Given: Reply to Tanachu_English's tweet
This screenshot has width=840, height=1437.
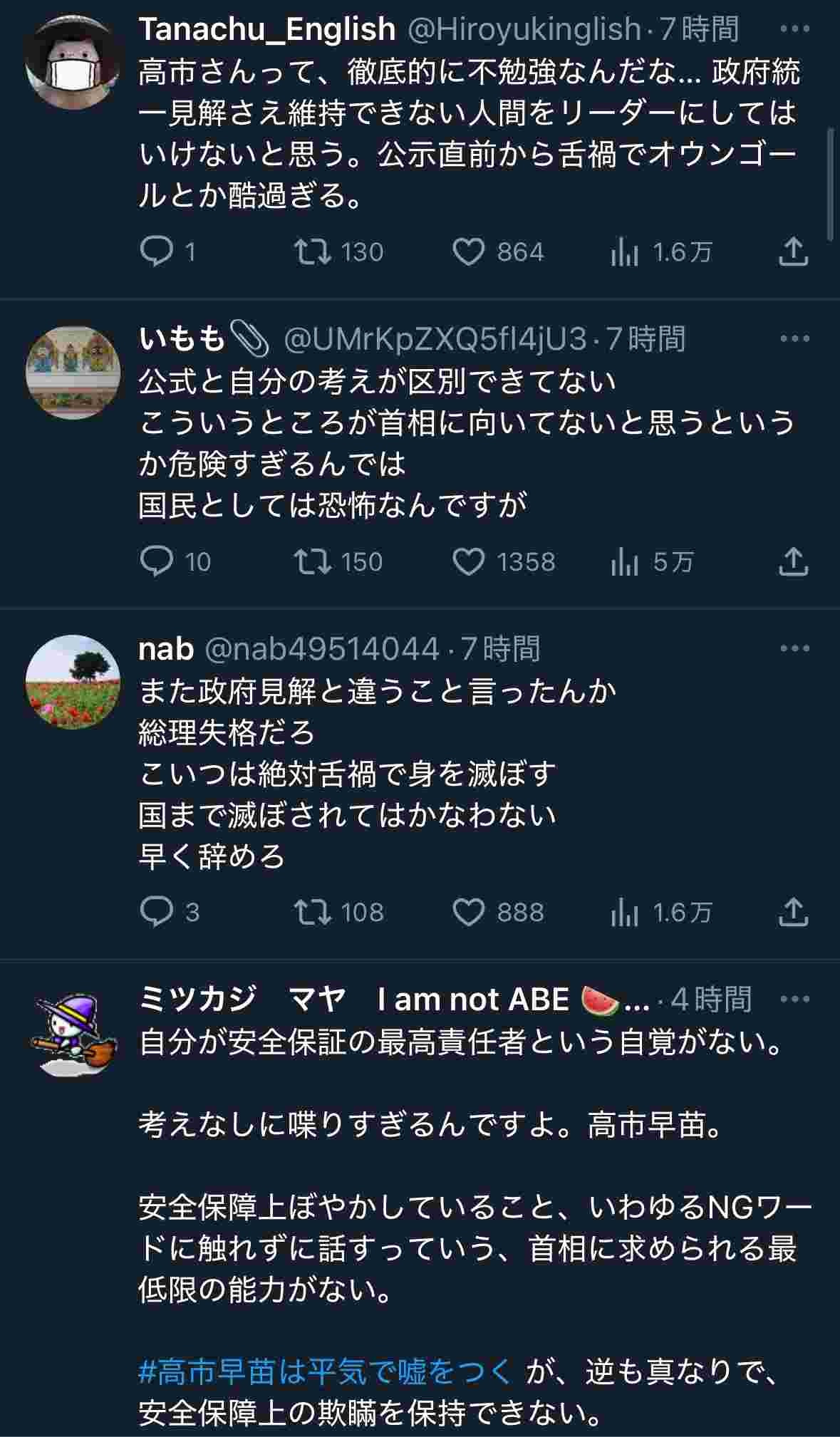Looking at the screenshot, I should coord(157,251).
